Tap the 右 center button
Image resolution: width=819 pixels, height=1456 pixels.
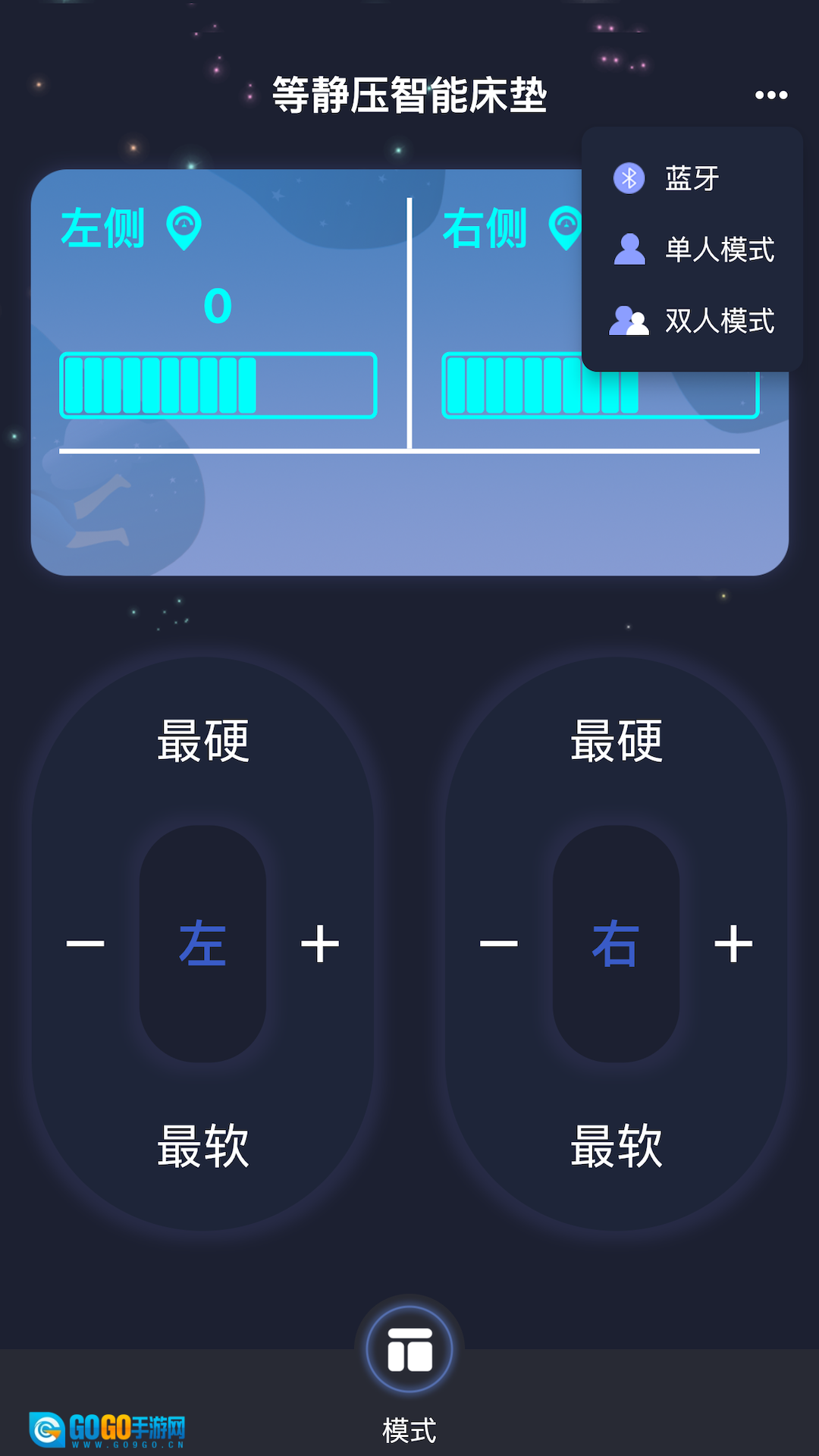tap(616, 943)
